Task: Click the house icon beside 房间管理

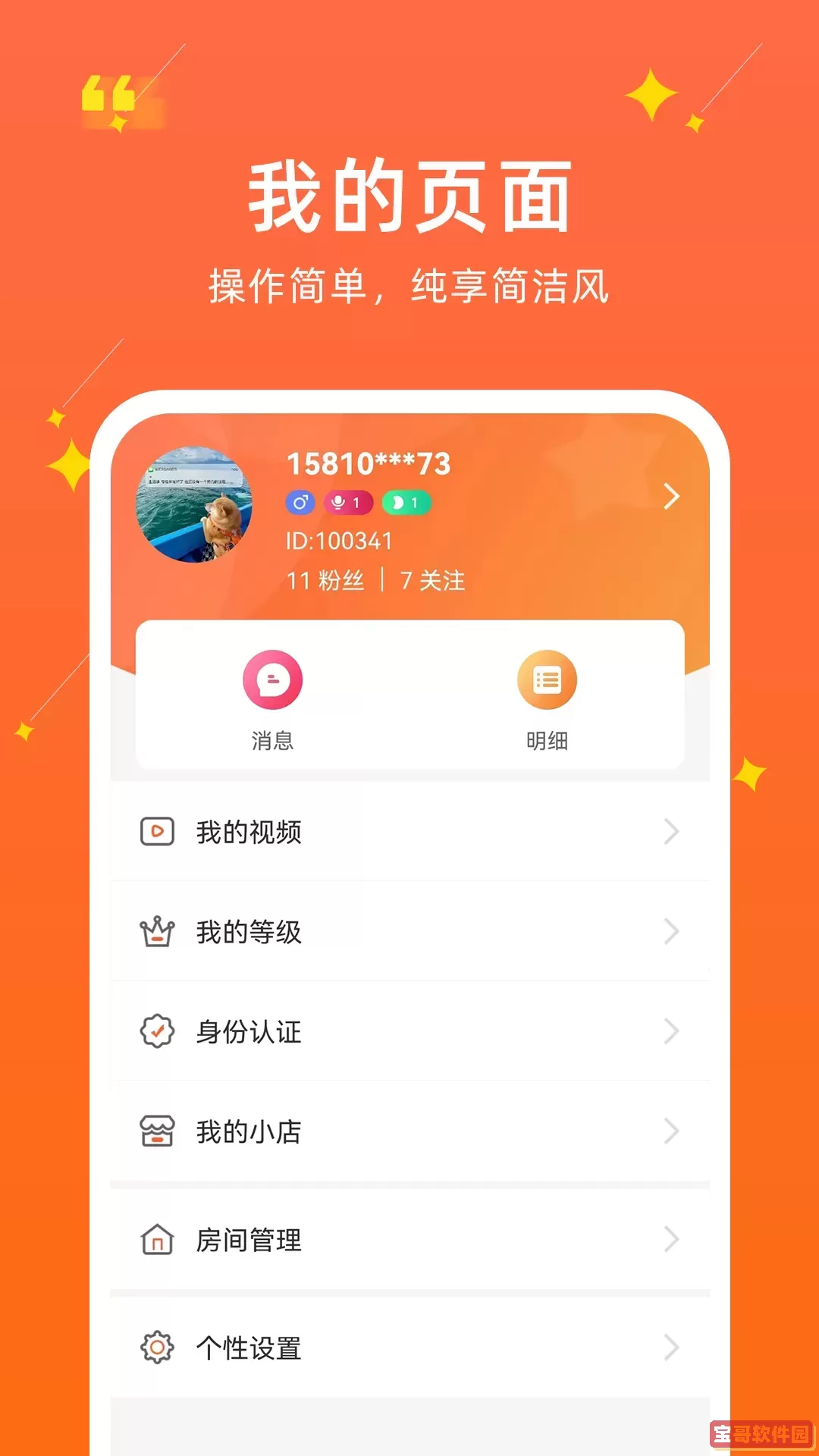Action: click(155, 1241)
